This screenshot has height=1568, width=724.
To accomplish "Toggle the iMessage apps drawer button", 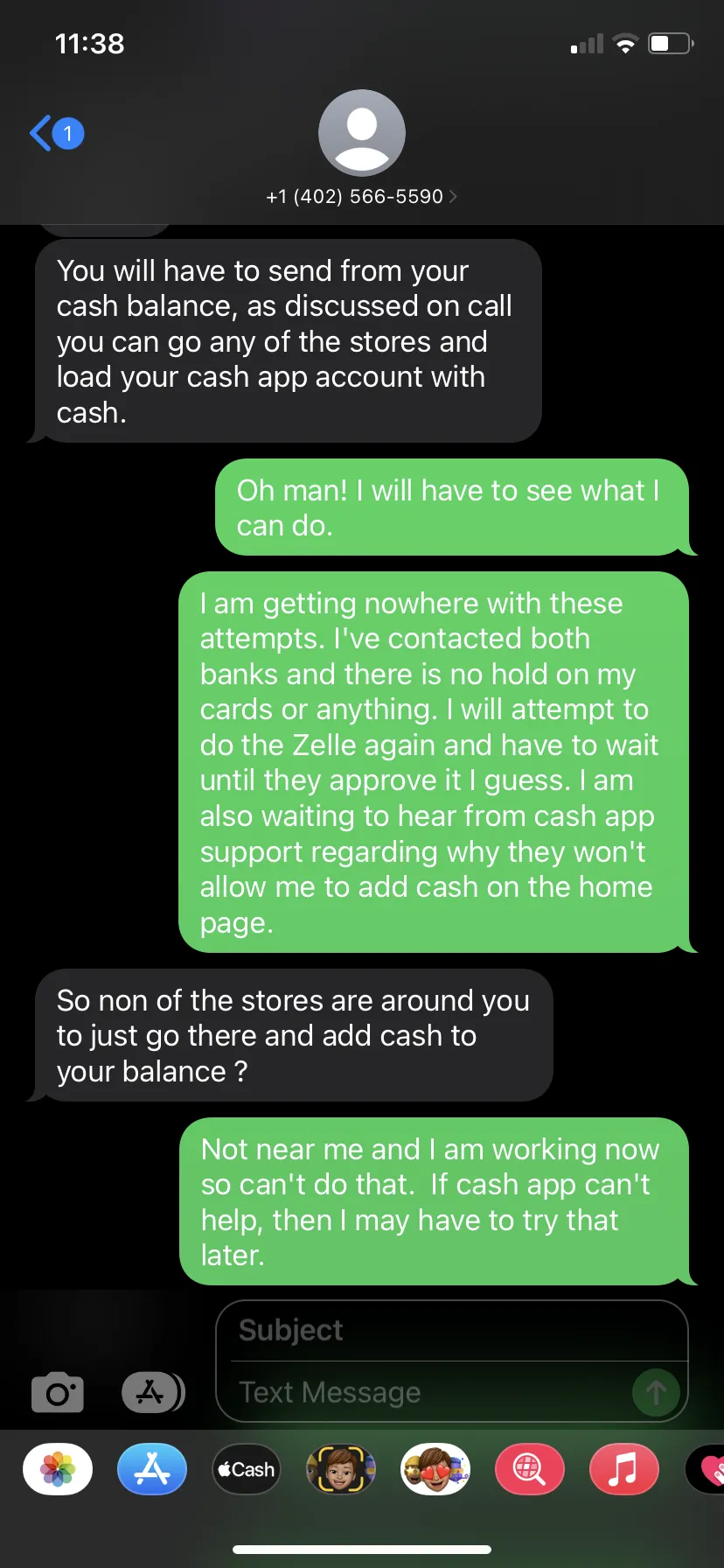I will pos(152,1392).
